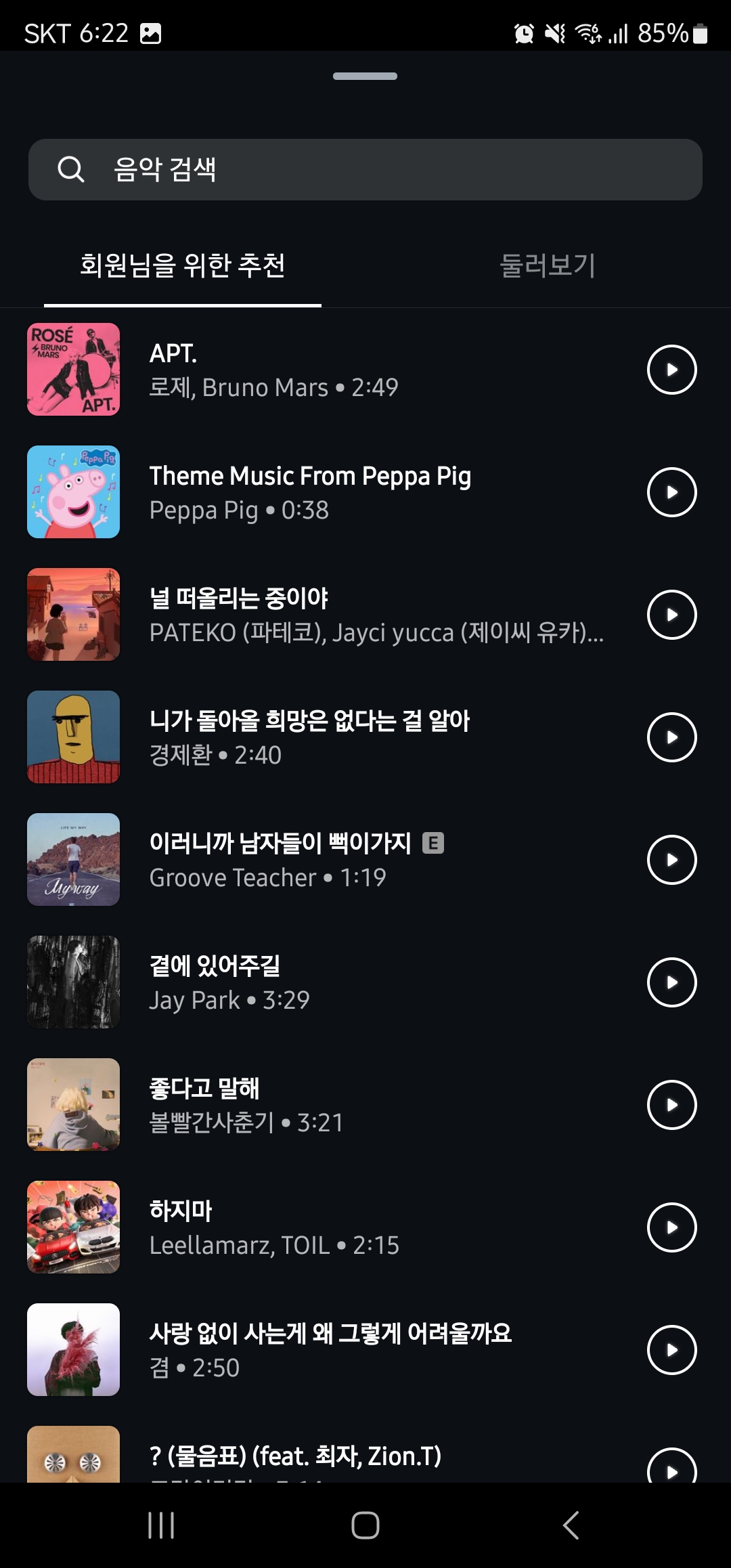Select the 회원님을 위한 추천 tab
731x1568 pixels.
[x=183, y=266]
